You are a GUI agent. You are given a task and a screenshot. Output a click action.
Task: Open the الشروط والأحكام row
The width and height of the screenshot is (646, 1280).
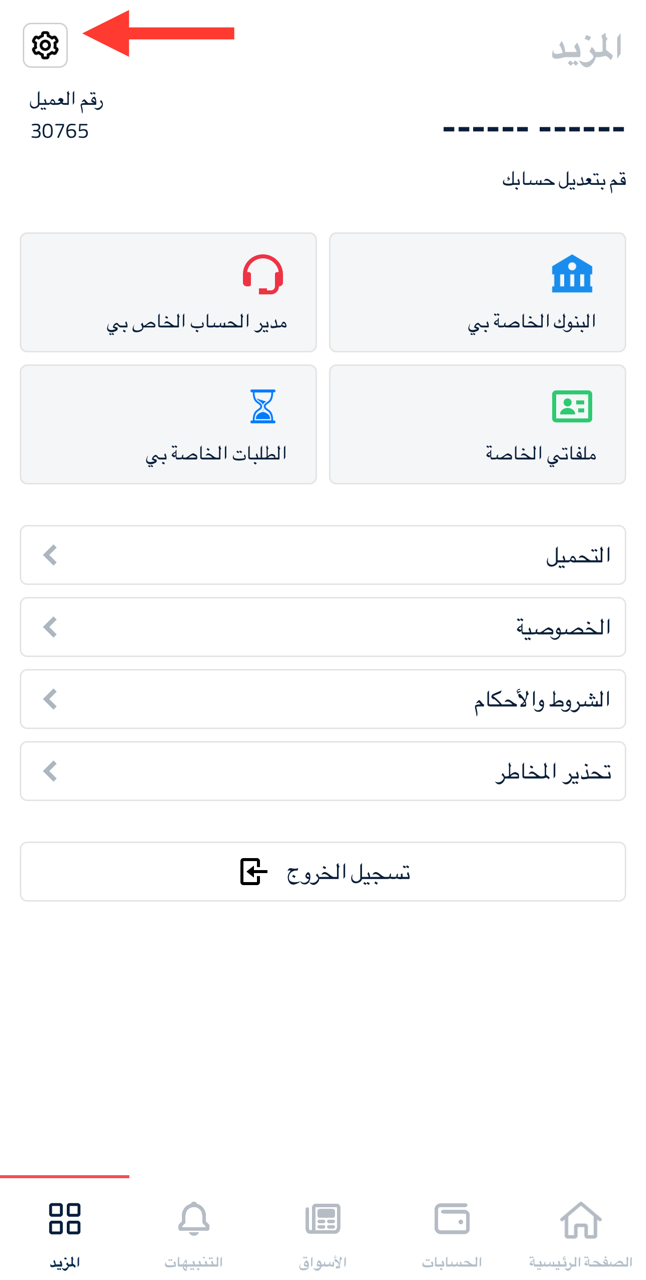tap(323, 699)
